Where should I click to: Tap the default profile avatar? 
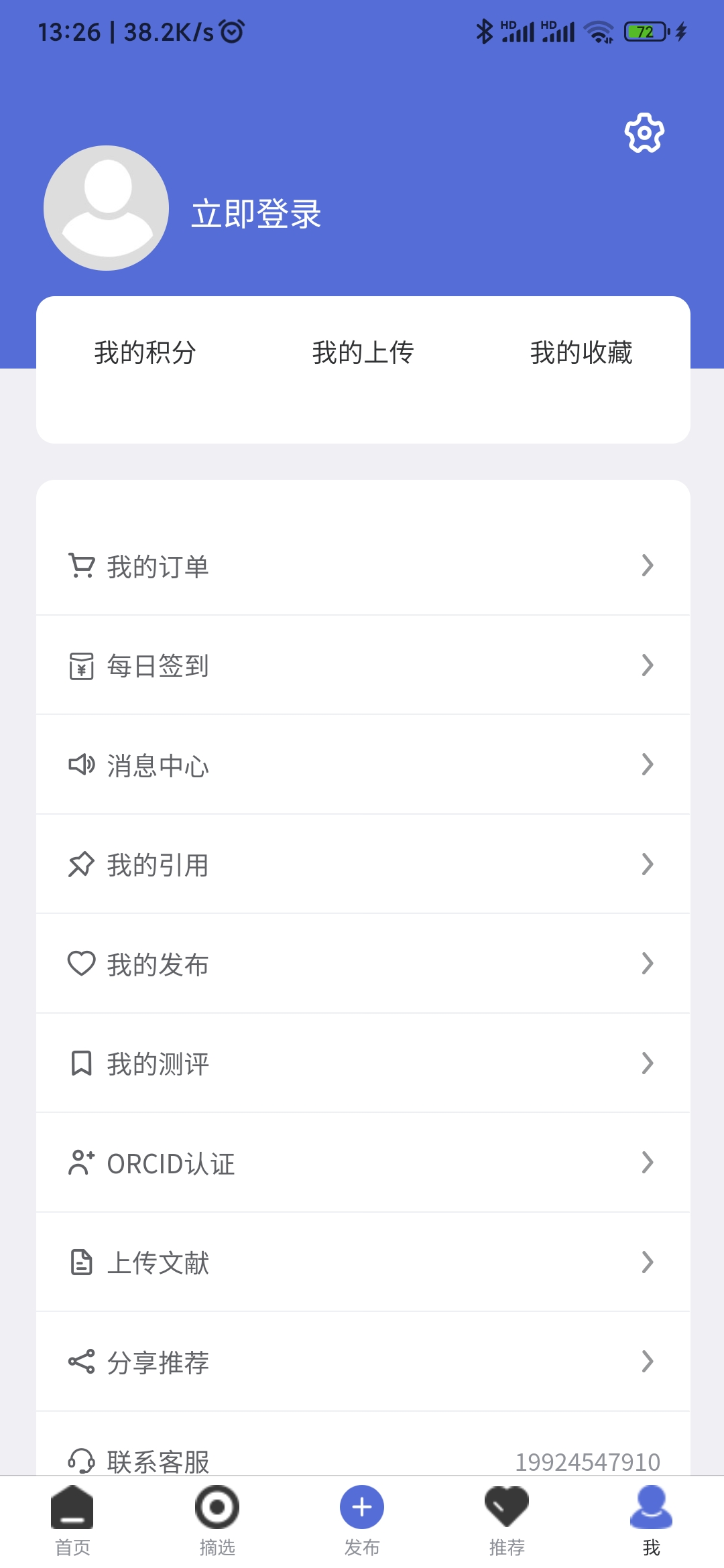click(106, 208)
